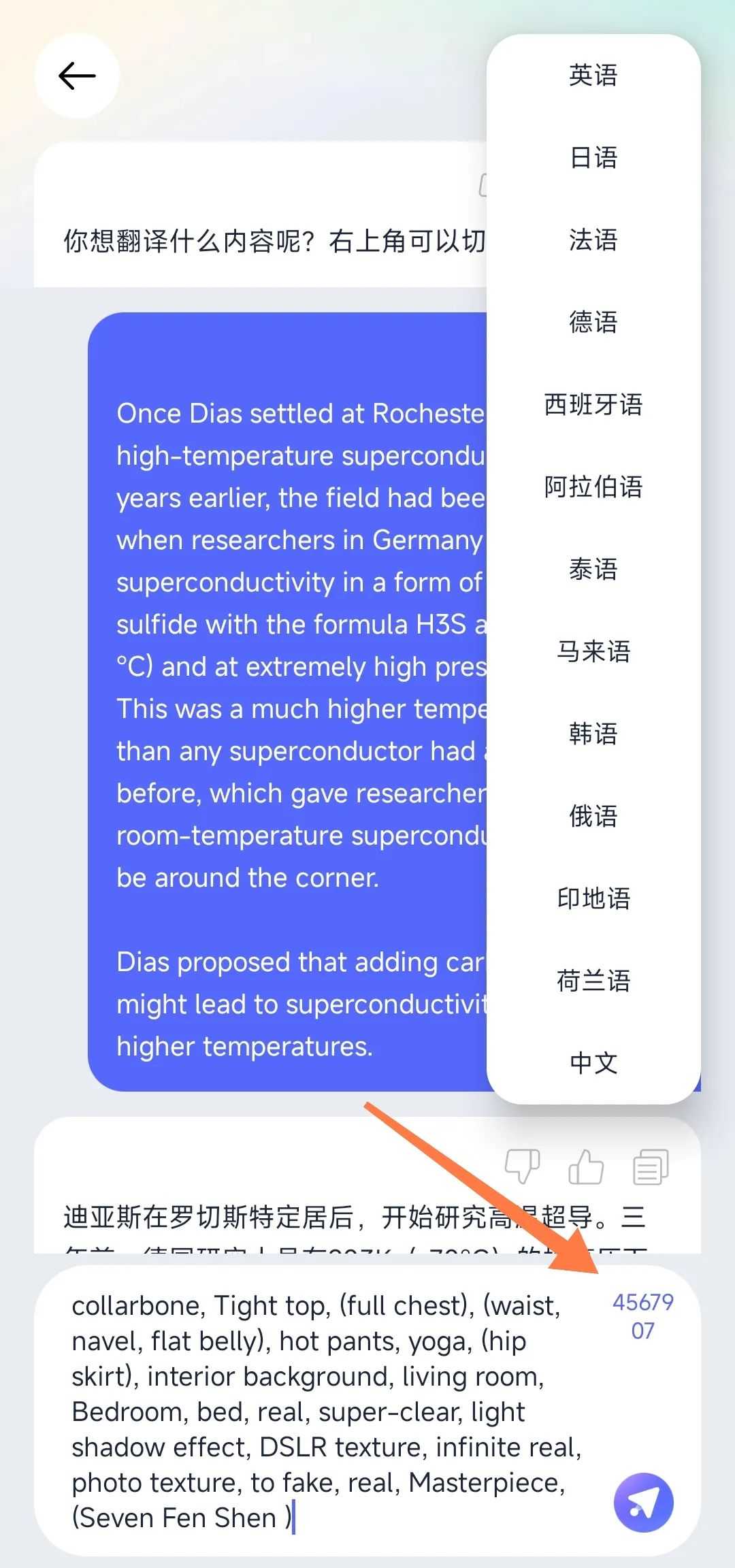Switch target language to 荷兰语
735x1568 pixels.
593,981
